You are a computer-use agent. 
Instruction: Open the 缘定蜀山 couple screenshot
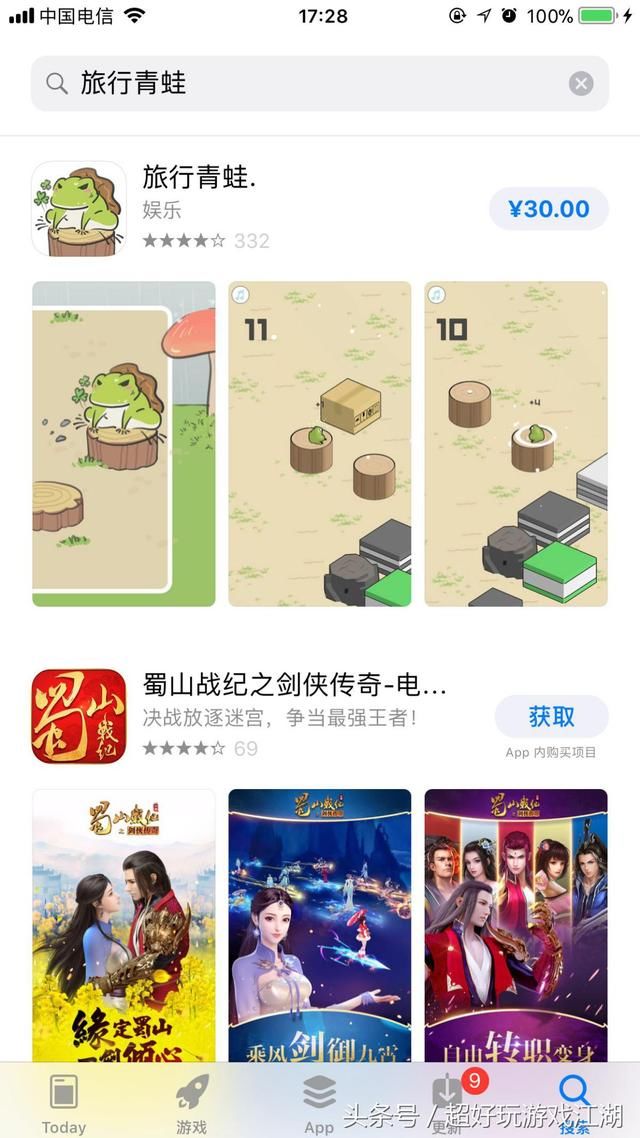pyautogui.click(x=123, y=925)
